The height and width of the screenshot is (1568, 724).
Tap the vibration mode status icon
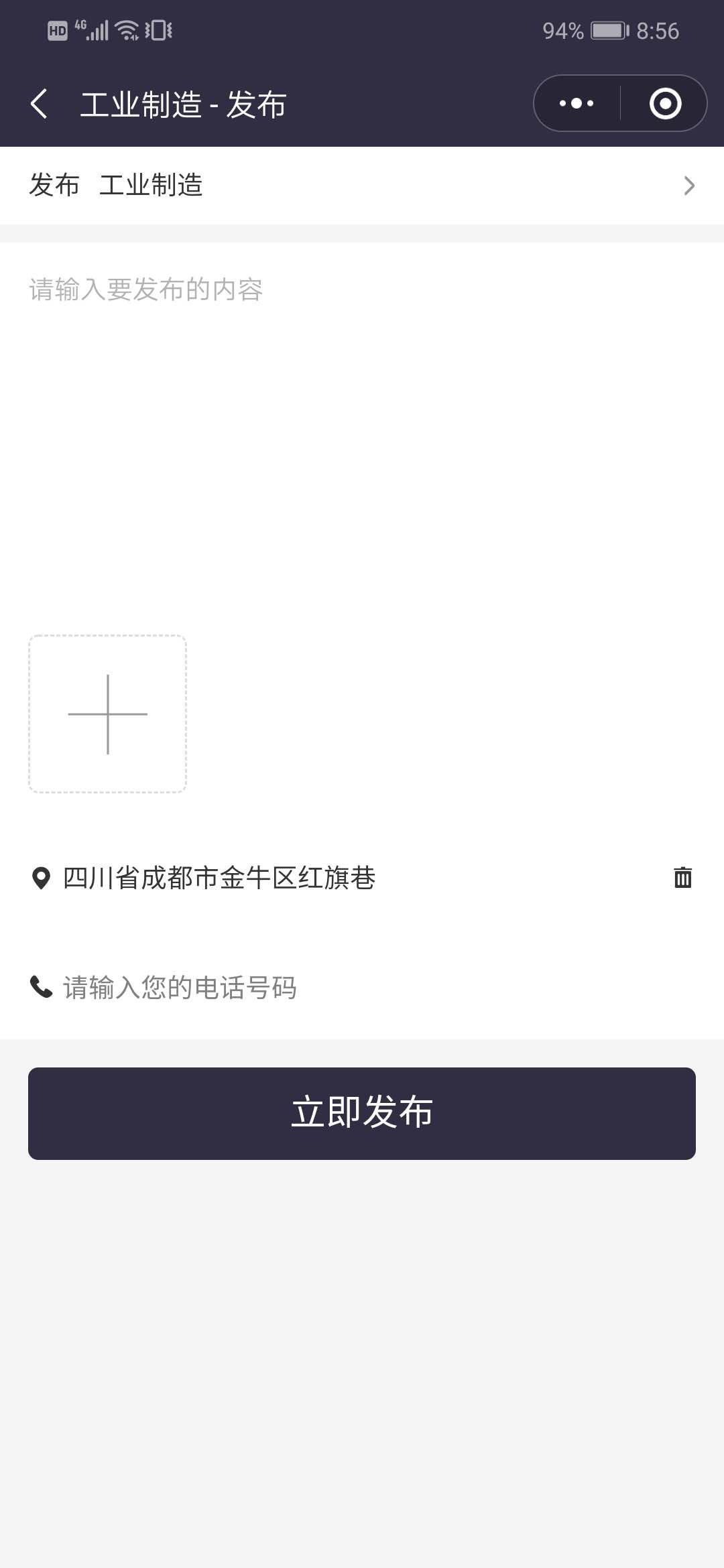point(158,29)
